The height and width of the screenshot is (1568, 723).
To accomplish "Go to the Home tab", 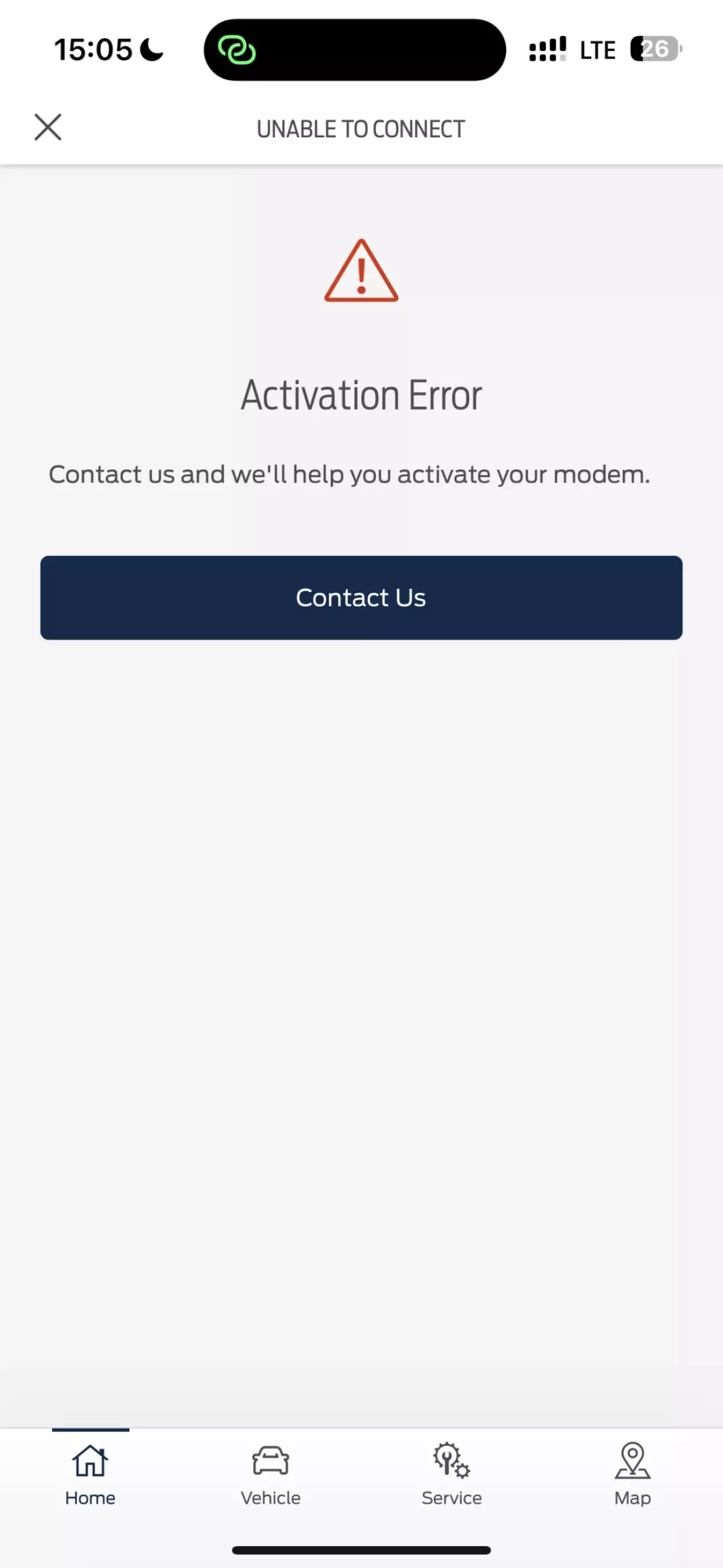I will 90,1473.
